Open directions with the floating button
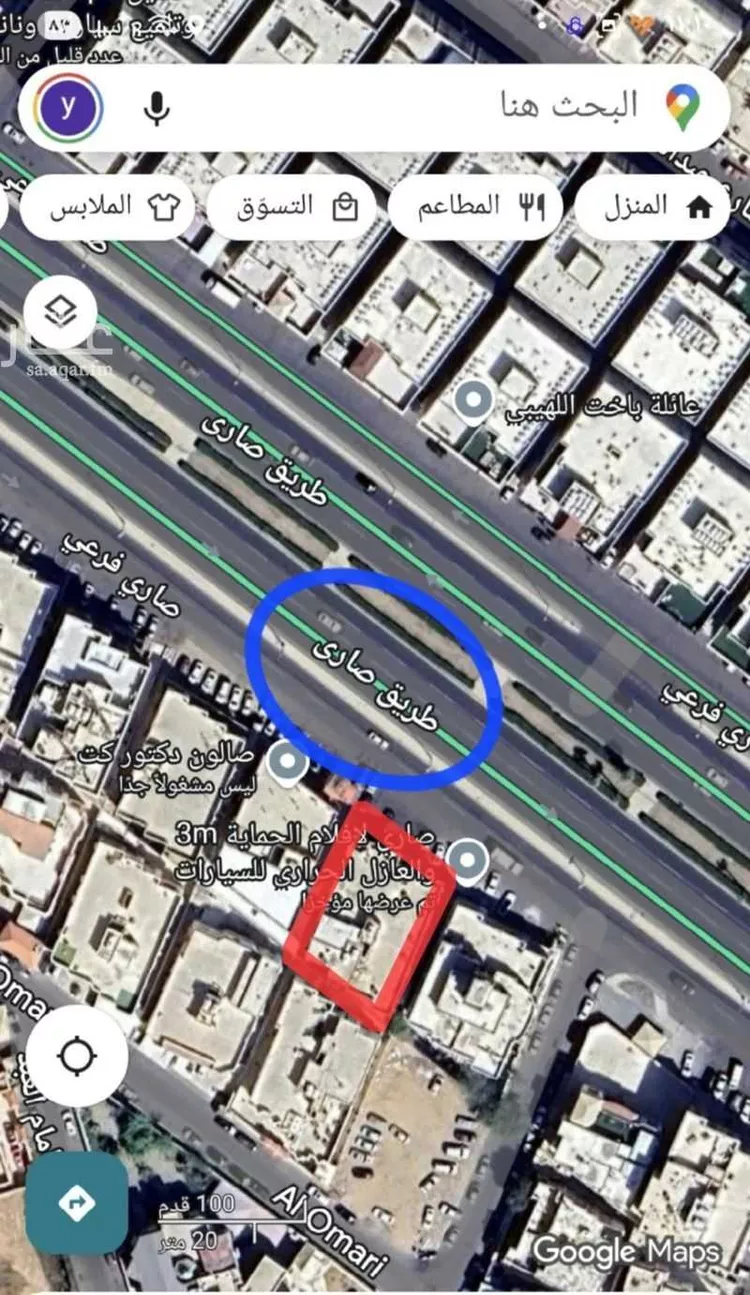The width and height of the screenshot is (750, 1295). click(x=77, y=1203)
